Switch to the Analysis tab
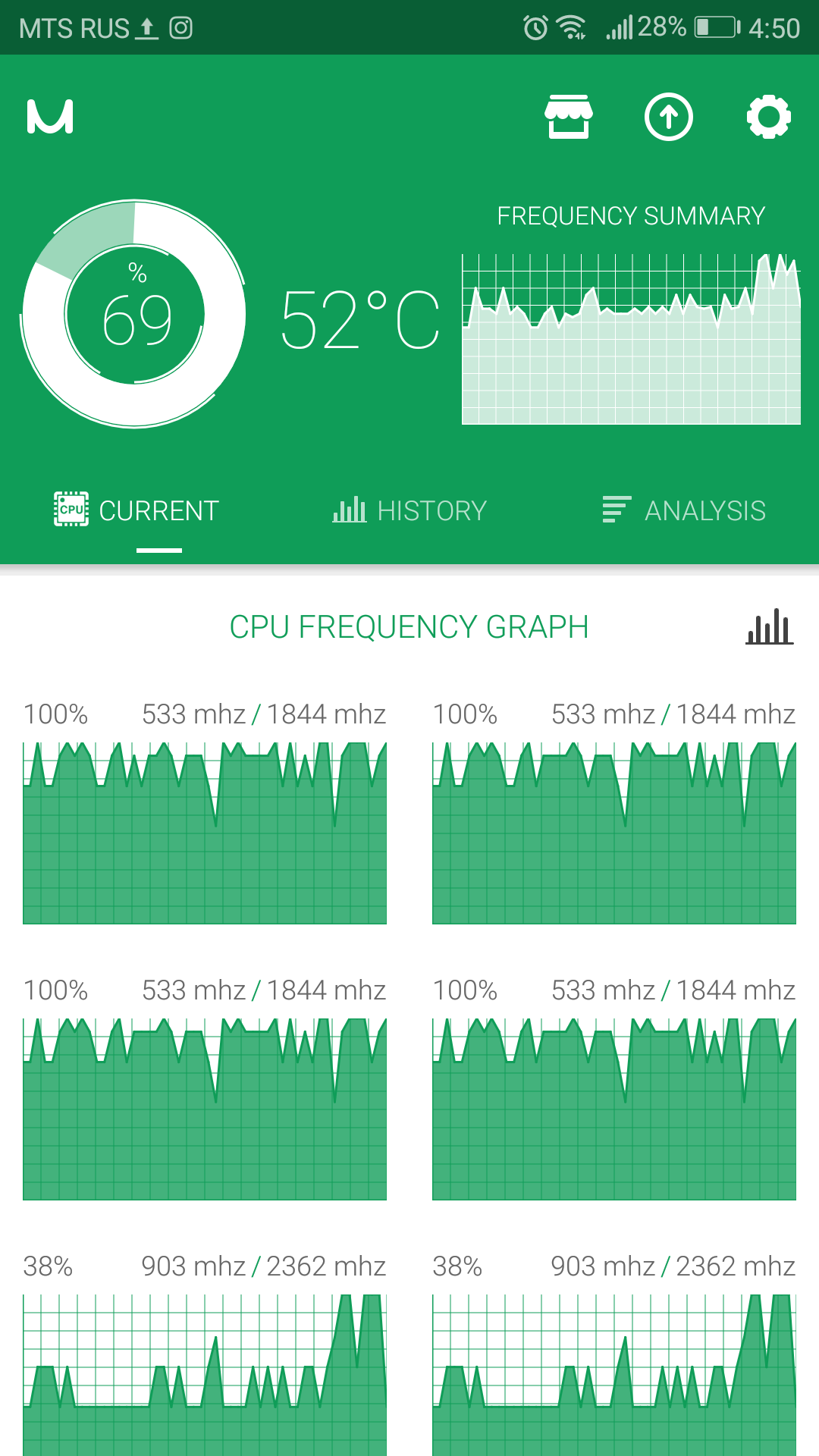 coord(684,510)
